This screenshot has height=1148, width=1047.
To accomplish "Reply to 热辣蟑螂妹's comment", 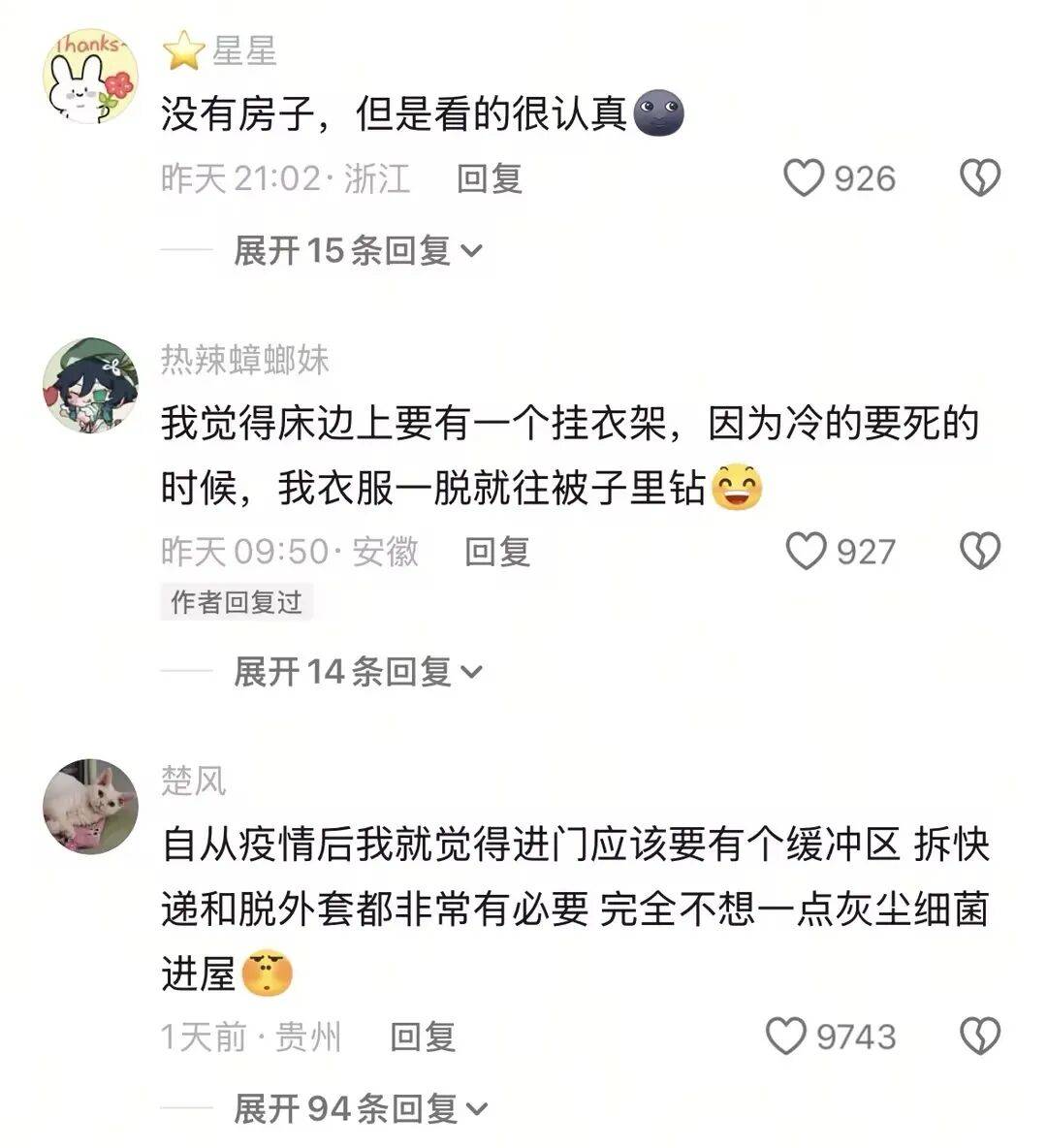I will click(497, 552).
